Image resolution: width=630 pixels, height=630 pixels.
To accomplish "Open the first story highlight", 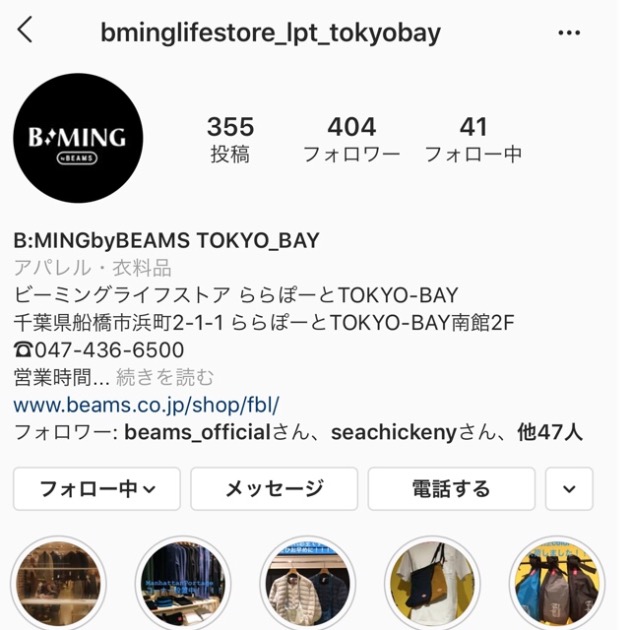I will click(58, 584).
